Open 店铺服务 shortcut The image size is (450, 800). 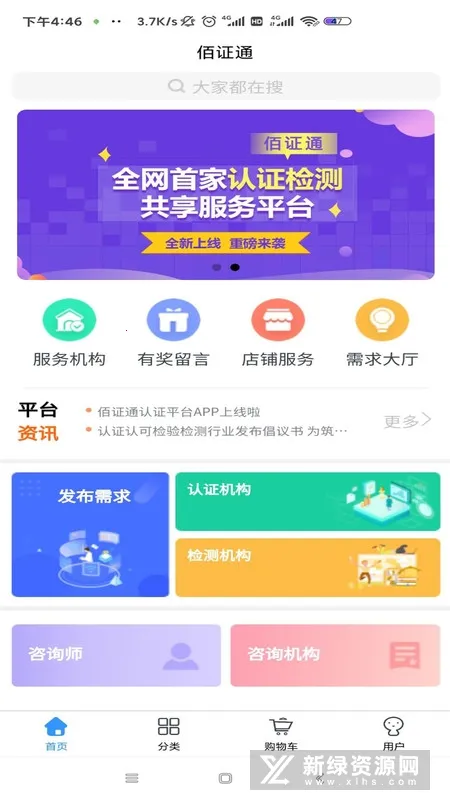click(x=278, y=333)
